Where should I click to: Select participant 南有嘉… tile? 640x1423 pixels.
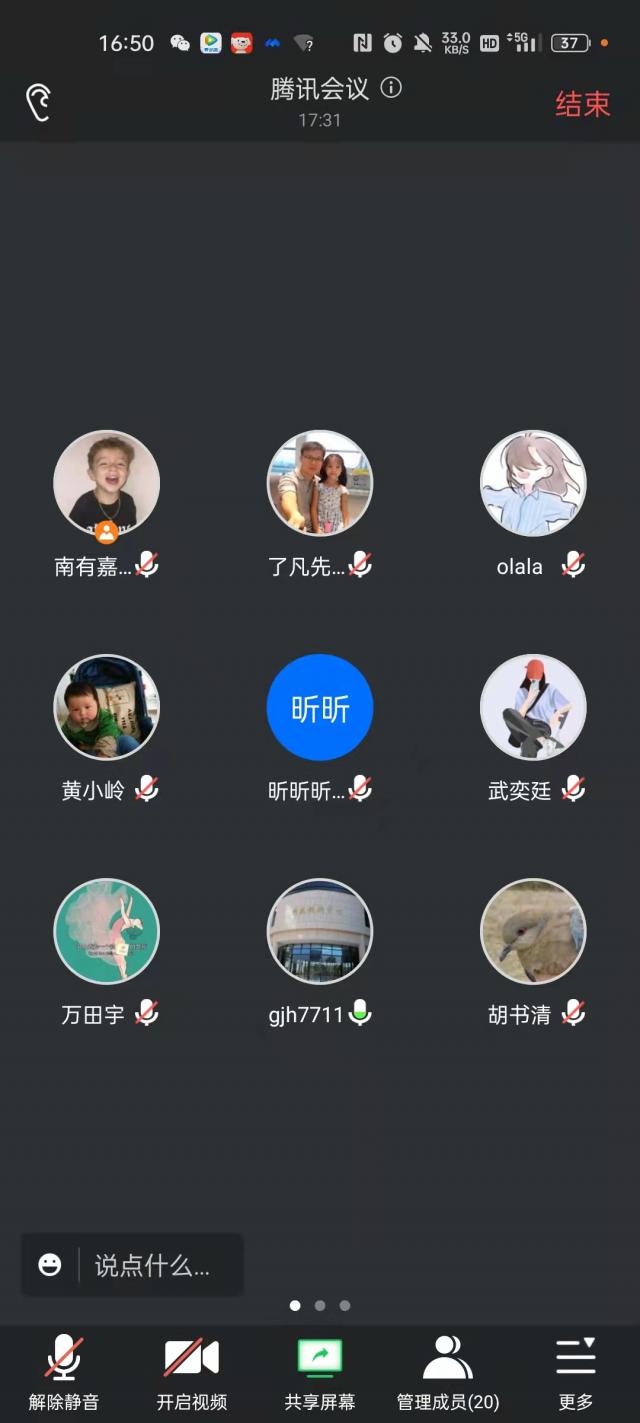(106, 484)
